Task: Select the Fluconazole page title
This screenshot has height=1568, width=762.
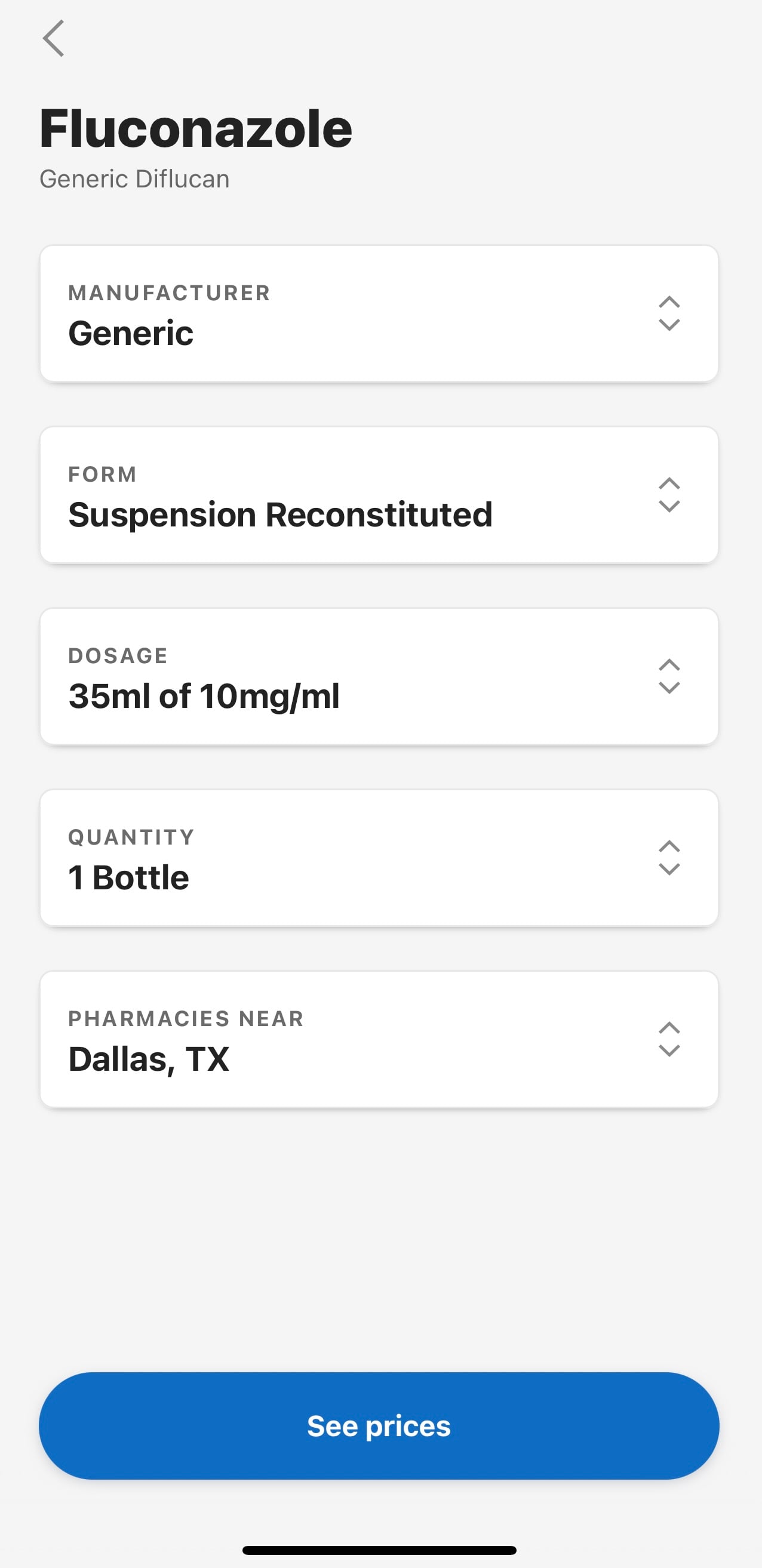Action: pos(195,128)
